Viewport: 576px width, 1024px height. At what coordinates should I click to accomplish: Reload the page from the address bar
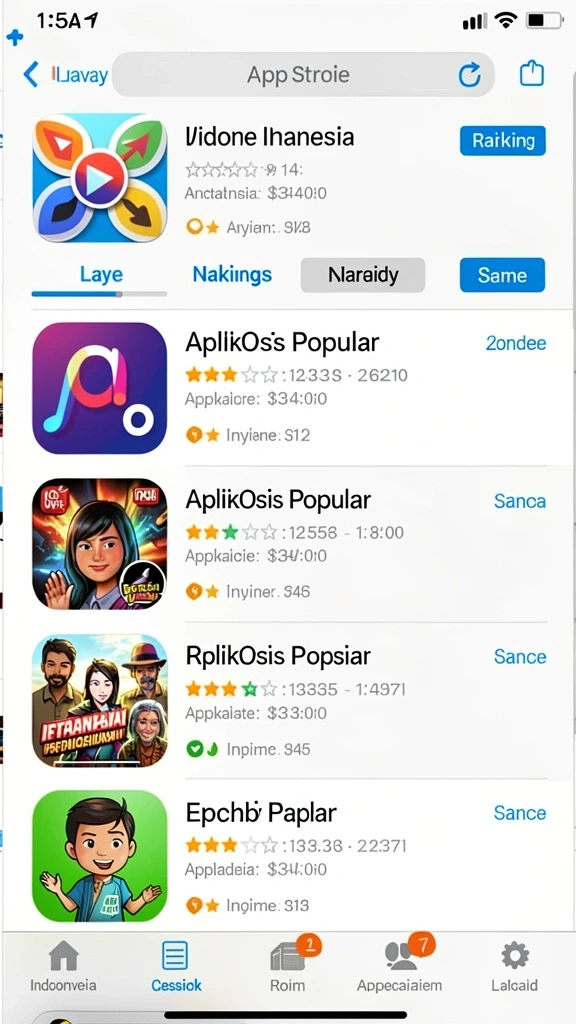click(469, 75)
